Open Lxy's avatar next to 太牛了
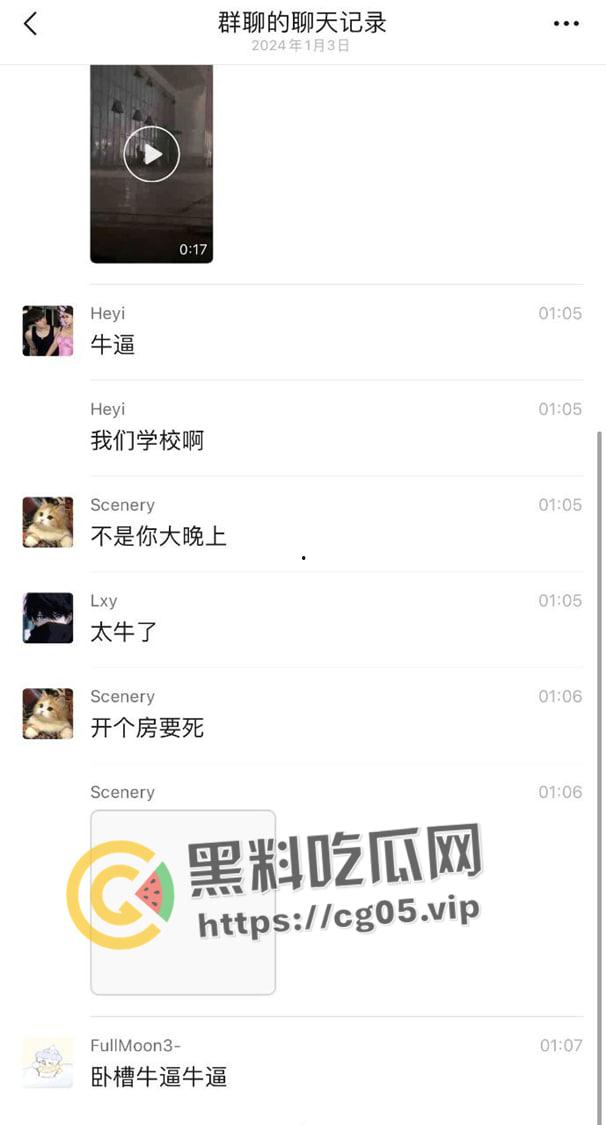This screenshot has height=1125, width=606. tap(48, 618)
